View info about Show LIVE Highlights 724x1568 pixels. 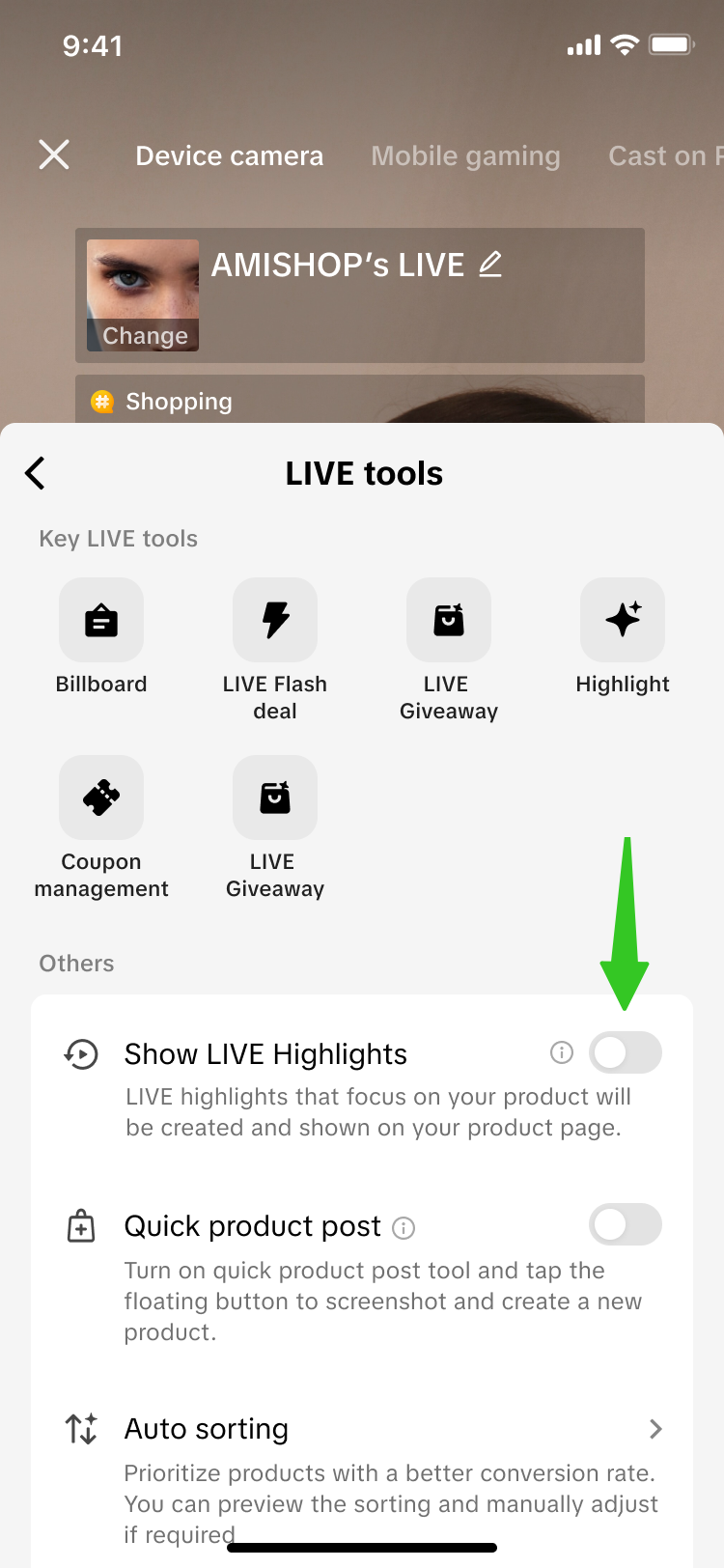562,1052
